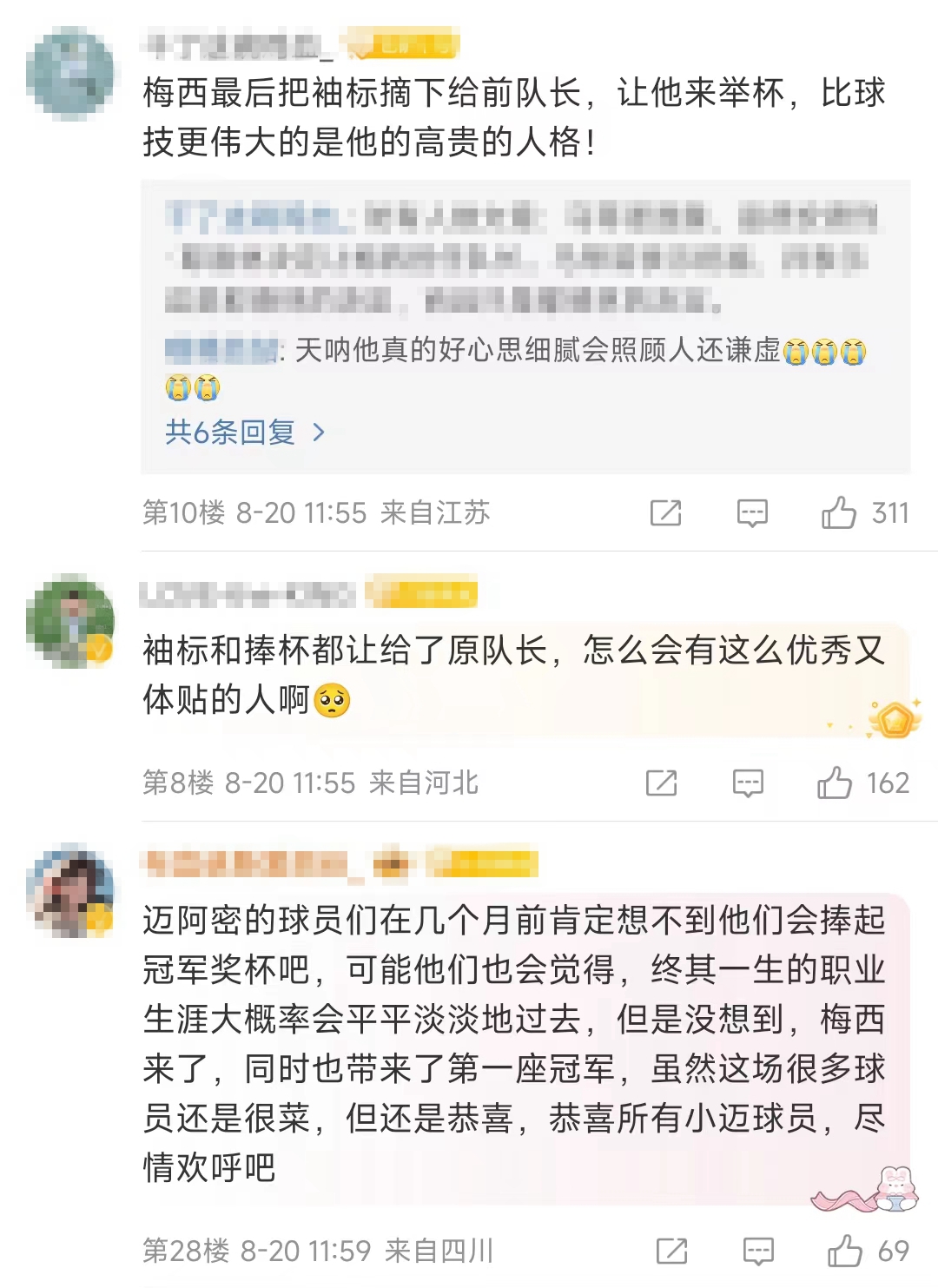Like the 第10楼 comment from 江苏
938x1288 pixels.
tap(839, 512)
